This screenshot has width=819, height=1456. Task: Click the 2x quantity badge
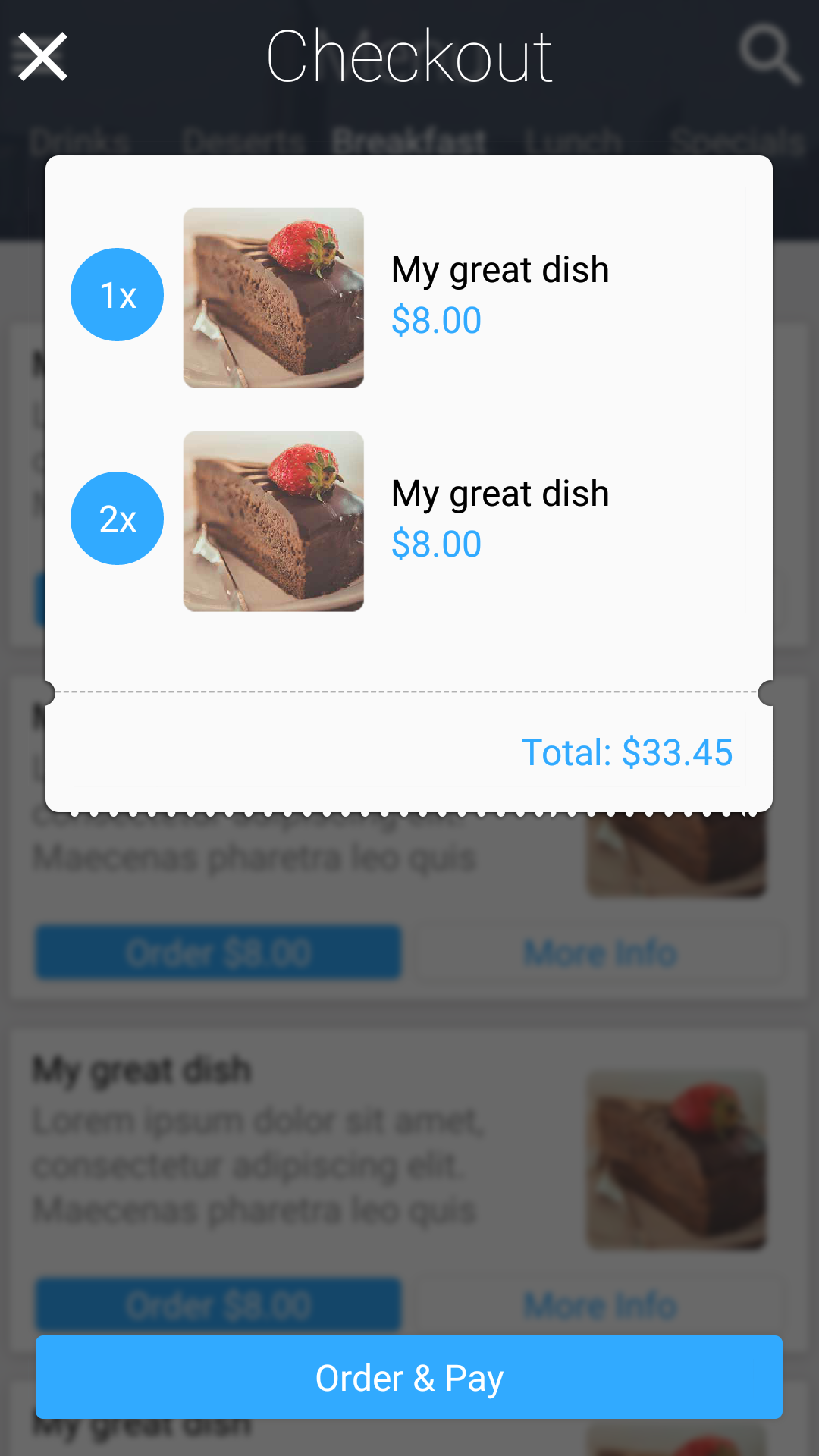(117, 518)
